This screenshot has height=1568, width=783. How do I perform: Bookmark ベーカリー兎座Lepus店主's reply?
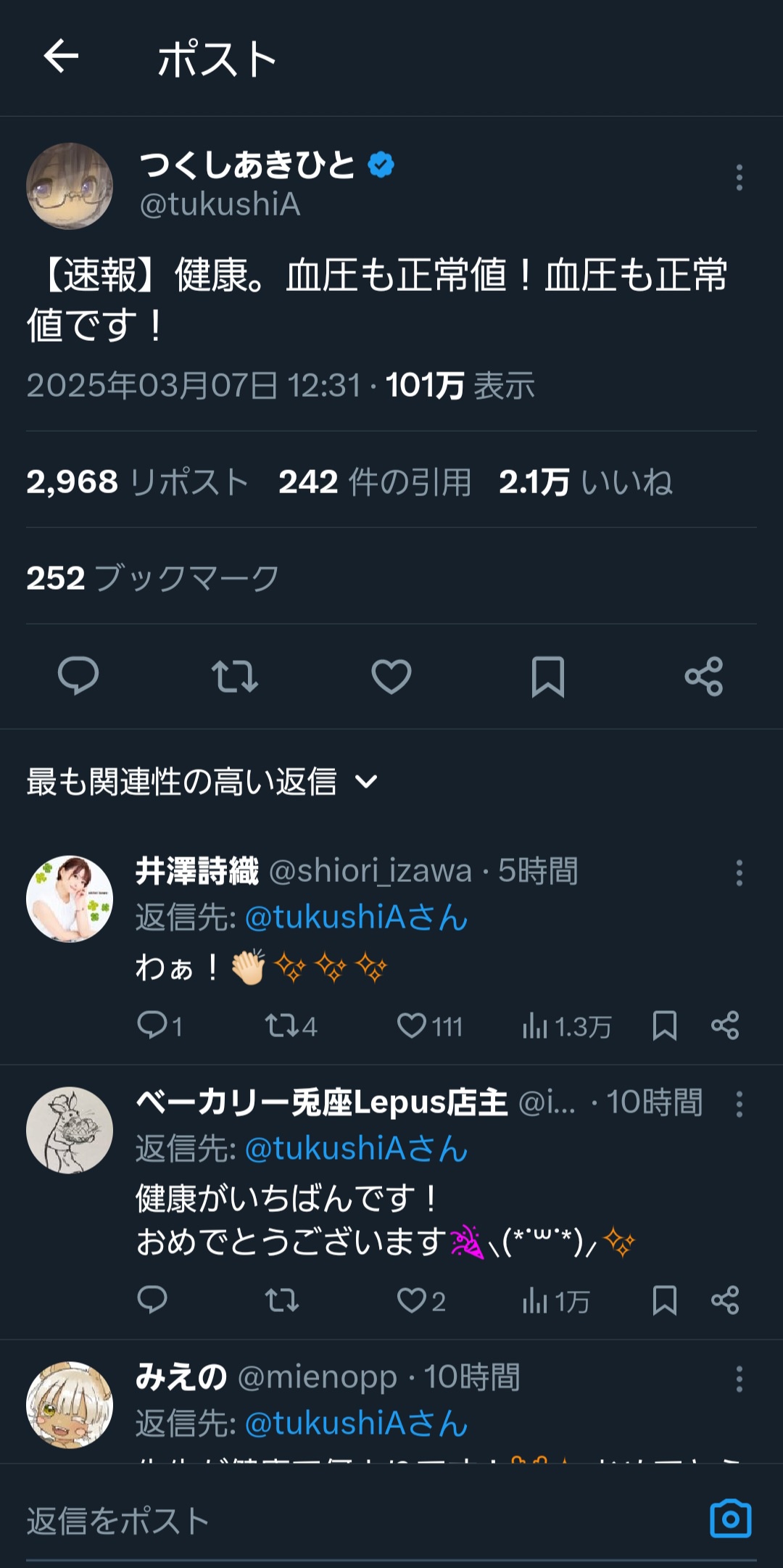(x=664, y=1300)
